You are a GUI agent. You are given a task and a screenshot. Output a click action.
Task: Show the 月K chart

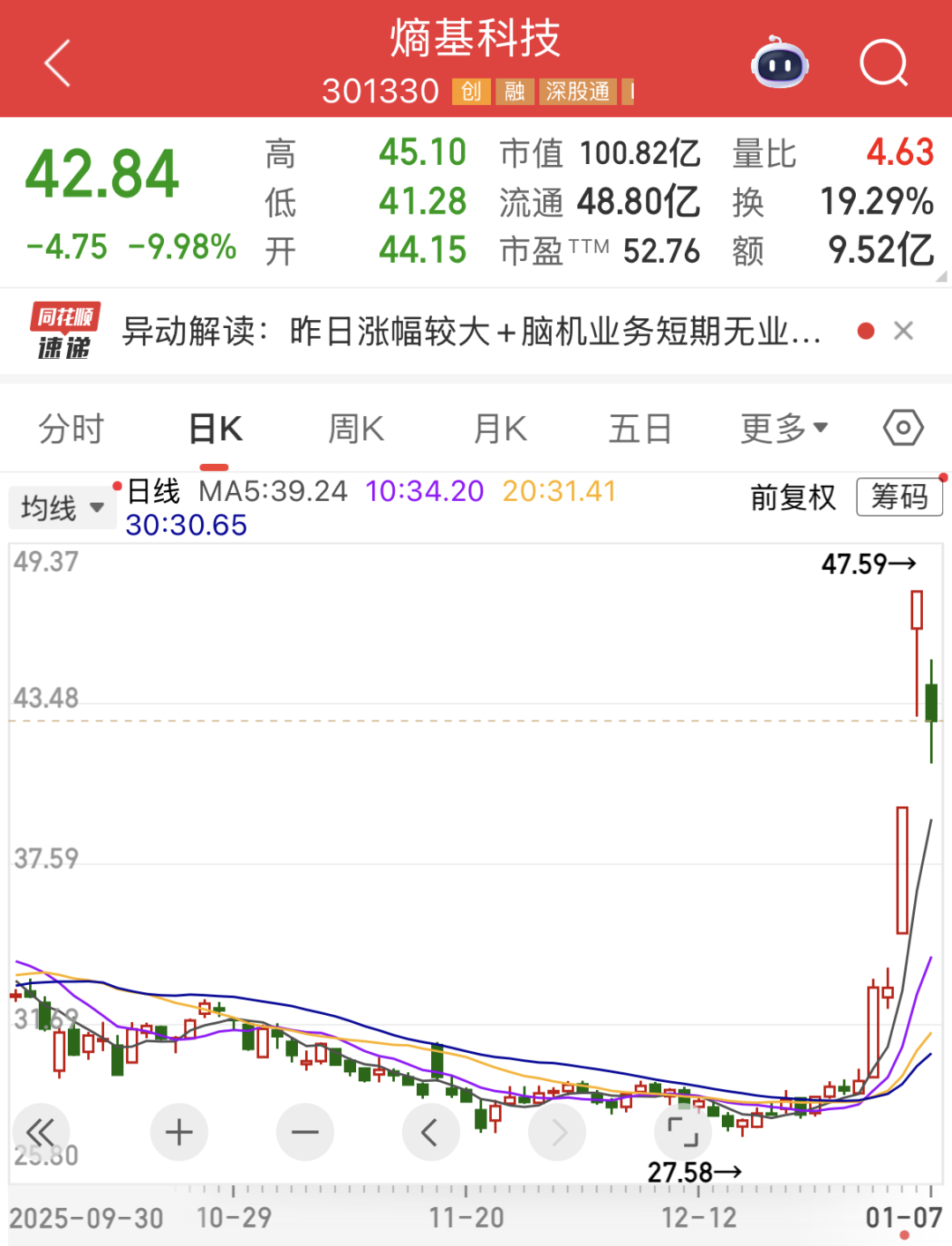[x=500, y=429]
